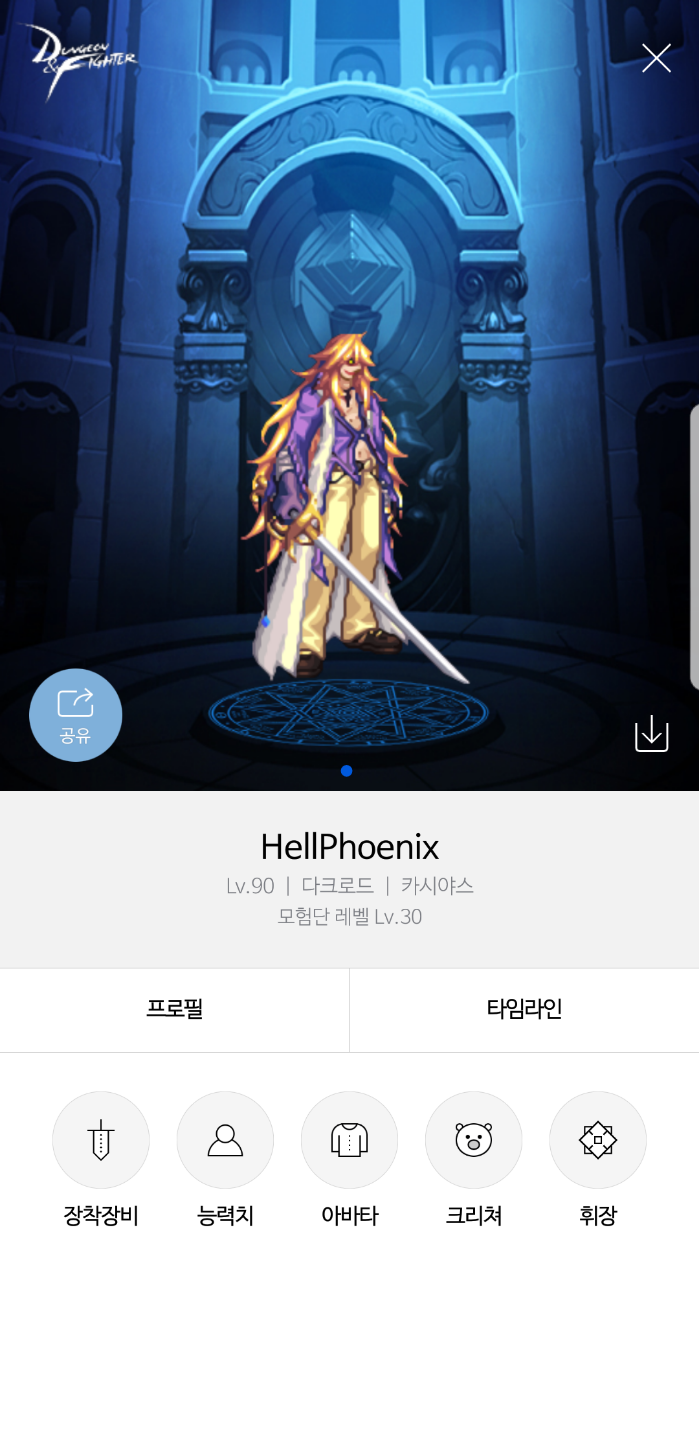Open 장착장비 equipment section
699x1438 pixels.
pos(101,1141)
